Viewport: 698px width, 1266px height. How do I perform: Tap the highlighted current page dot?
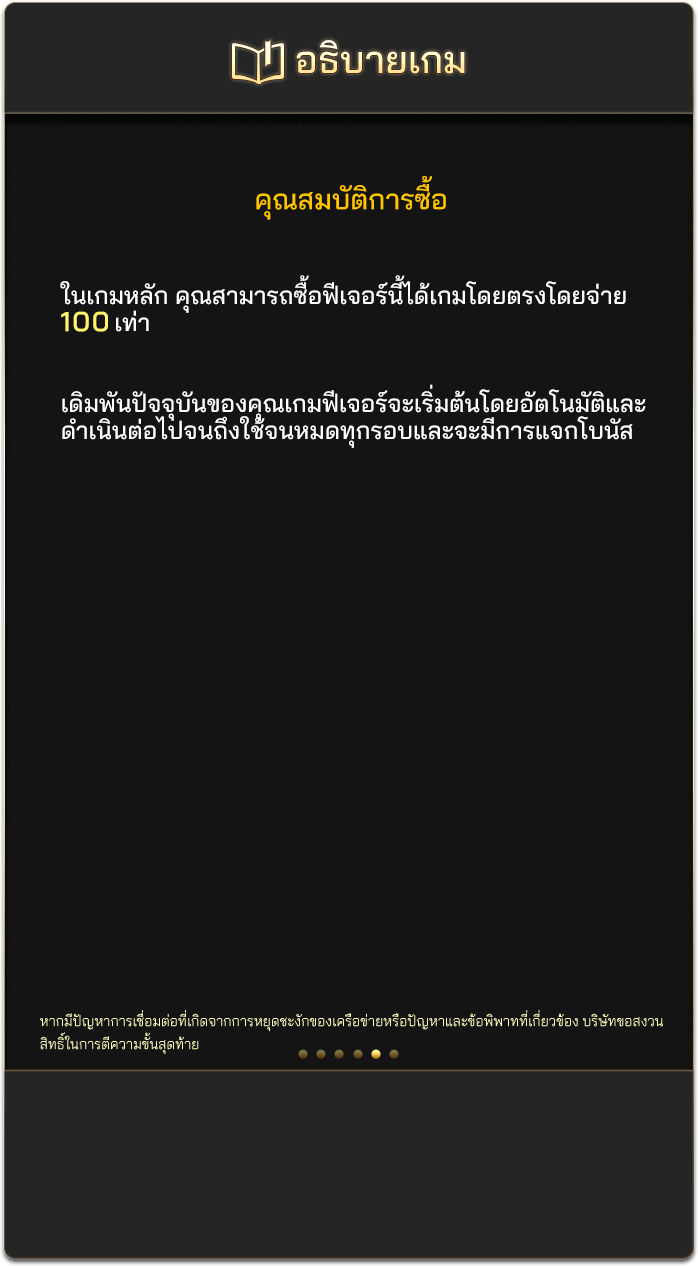376,1054
